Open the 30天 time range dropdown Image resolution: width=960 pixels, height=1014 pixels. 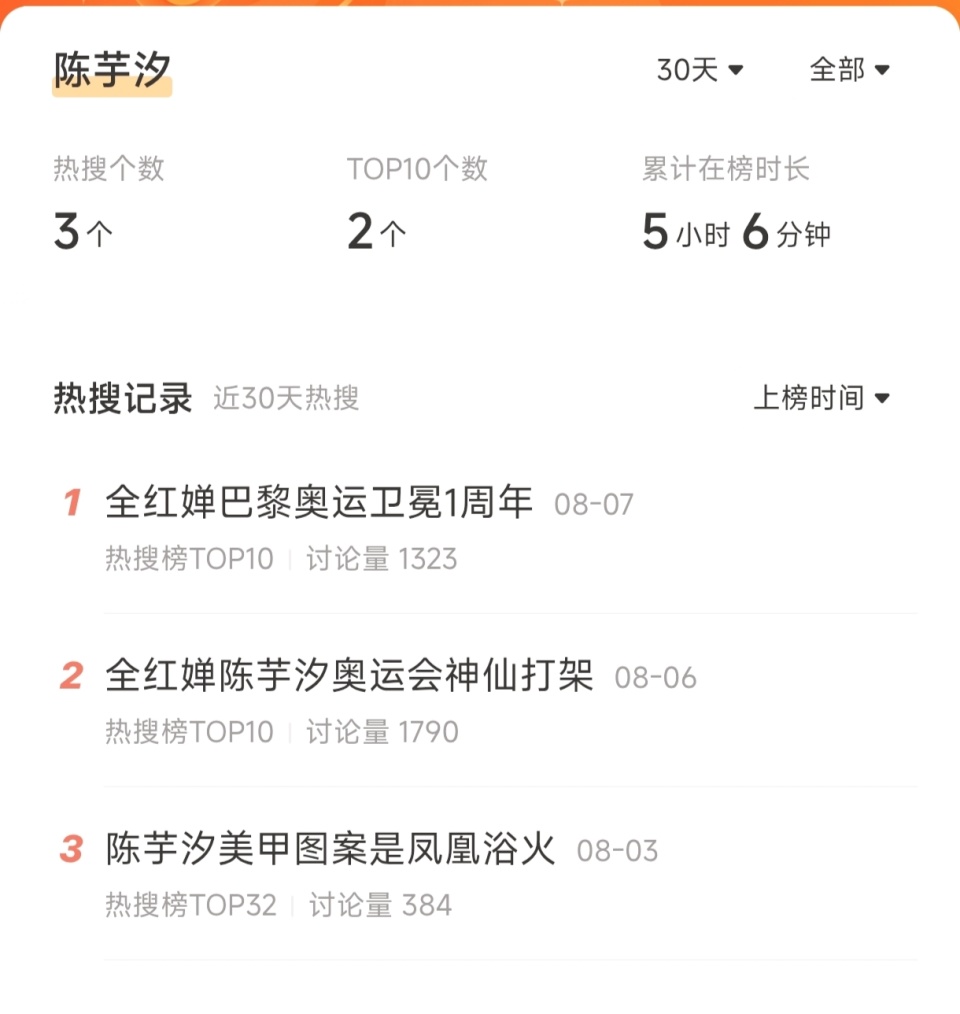[700, 70]
